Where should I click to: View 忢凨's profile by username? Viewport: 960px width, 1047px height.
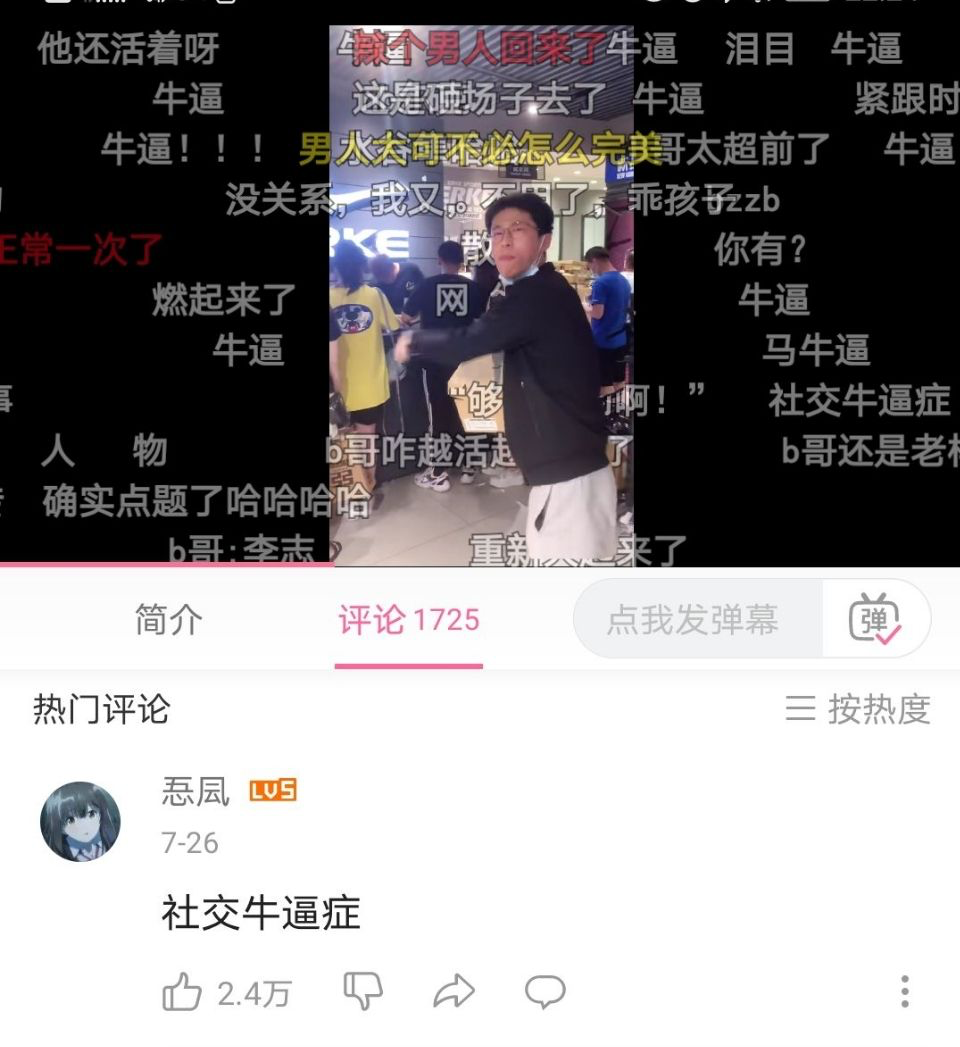pyautogui.click(x=195, y=792)
